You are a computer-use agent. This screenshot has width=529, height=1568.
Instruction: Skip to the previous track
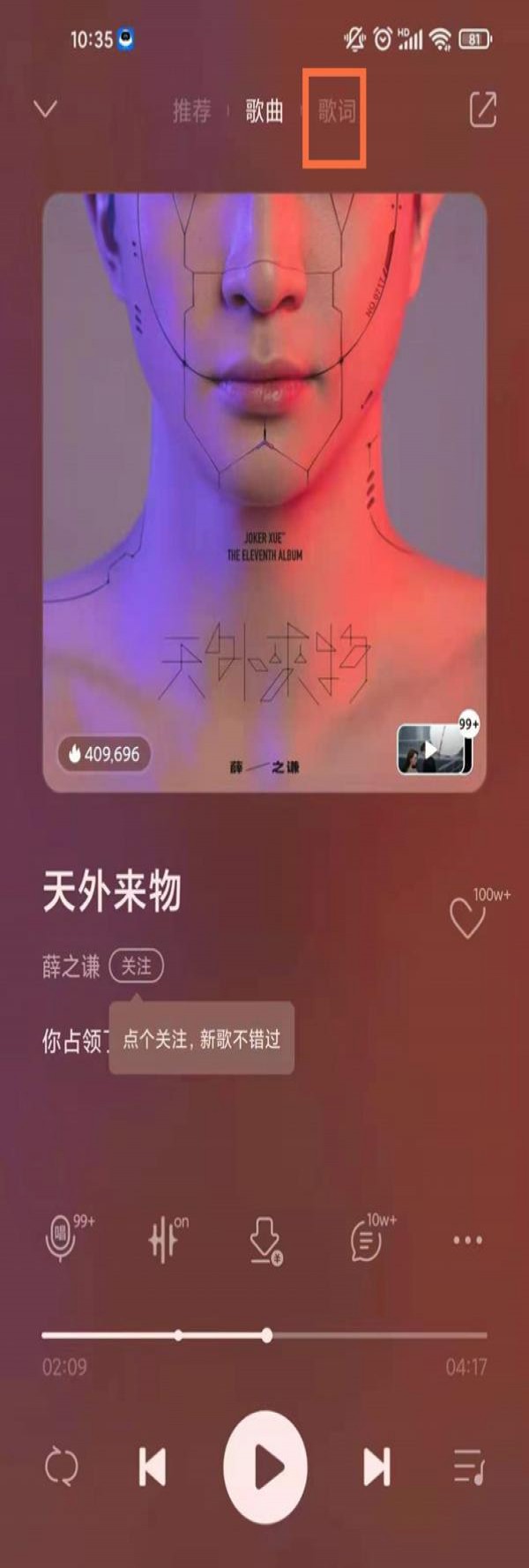[153, 1467]
